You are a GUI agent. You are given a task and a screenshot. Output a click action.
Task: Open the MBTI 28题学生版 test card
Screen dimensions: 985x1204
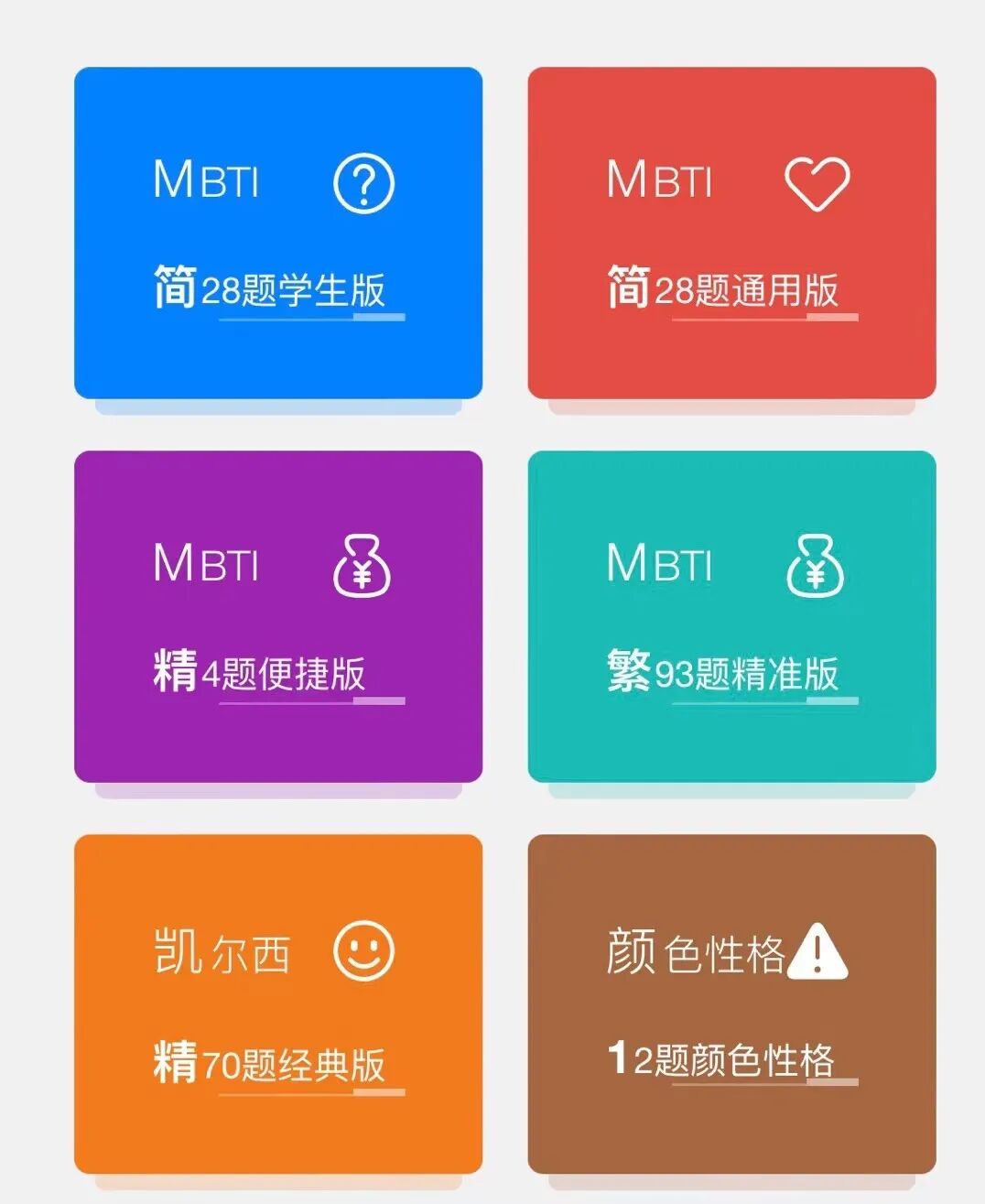pos(277,233)
